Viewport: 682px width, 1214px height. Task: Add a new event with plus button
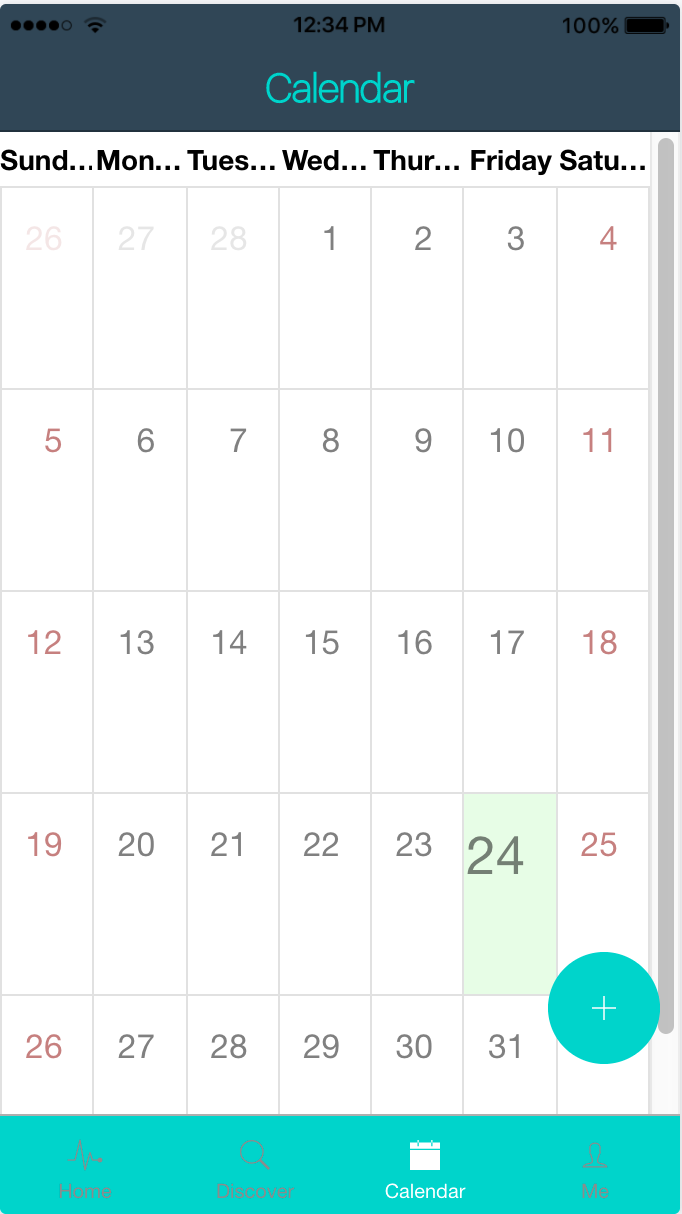coord(603,1008)
